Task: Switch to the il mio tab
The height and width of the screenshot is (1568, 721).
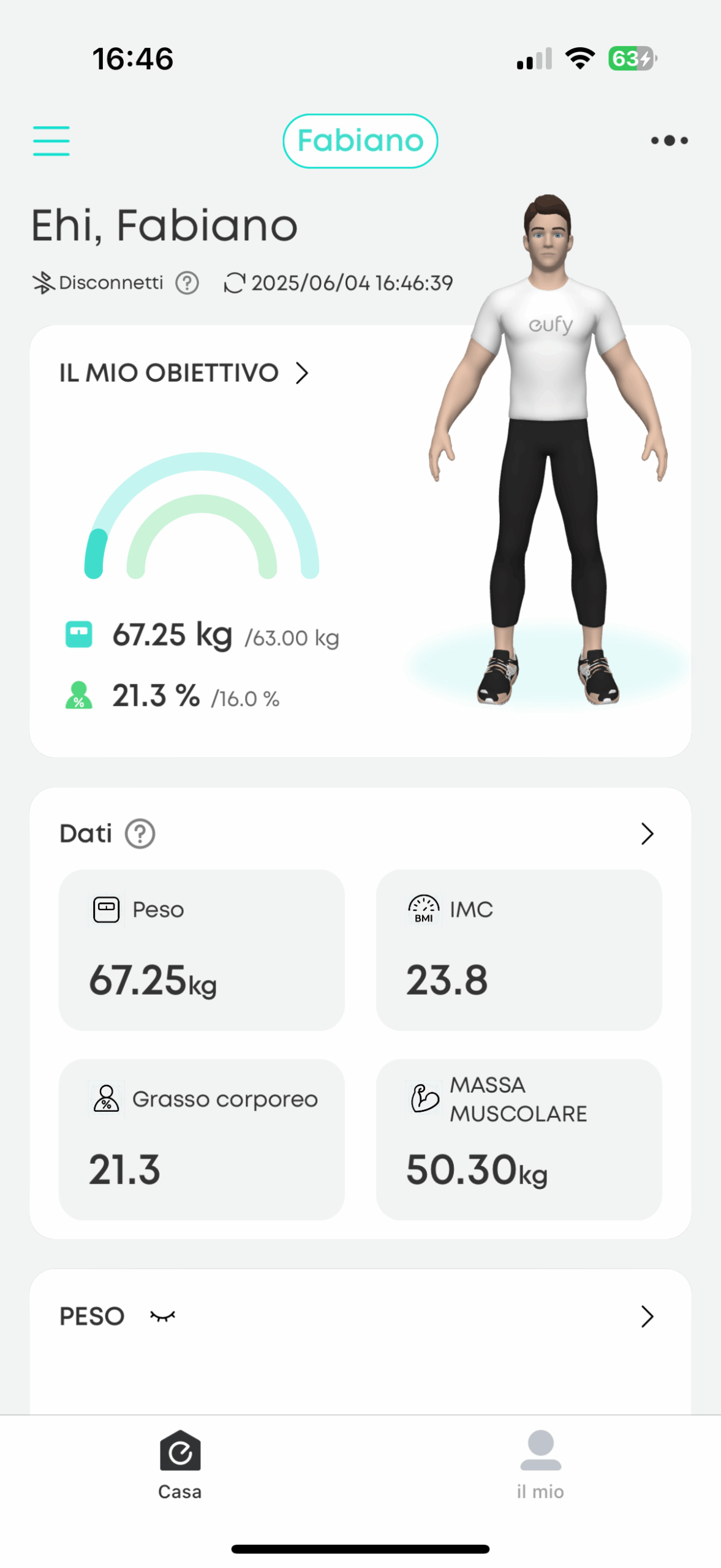Action: point(540,1464)
